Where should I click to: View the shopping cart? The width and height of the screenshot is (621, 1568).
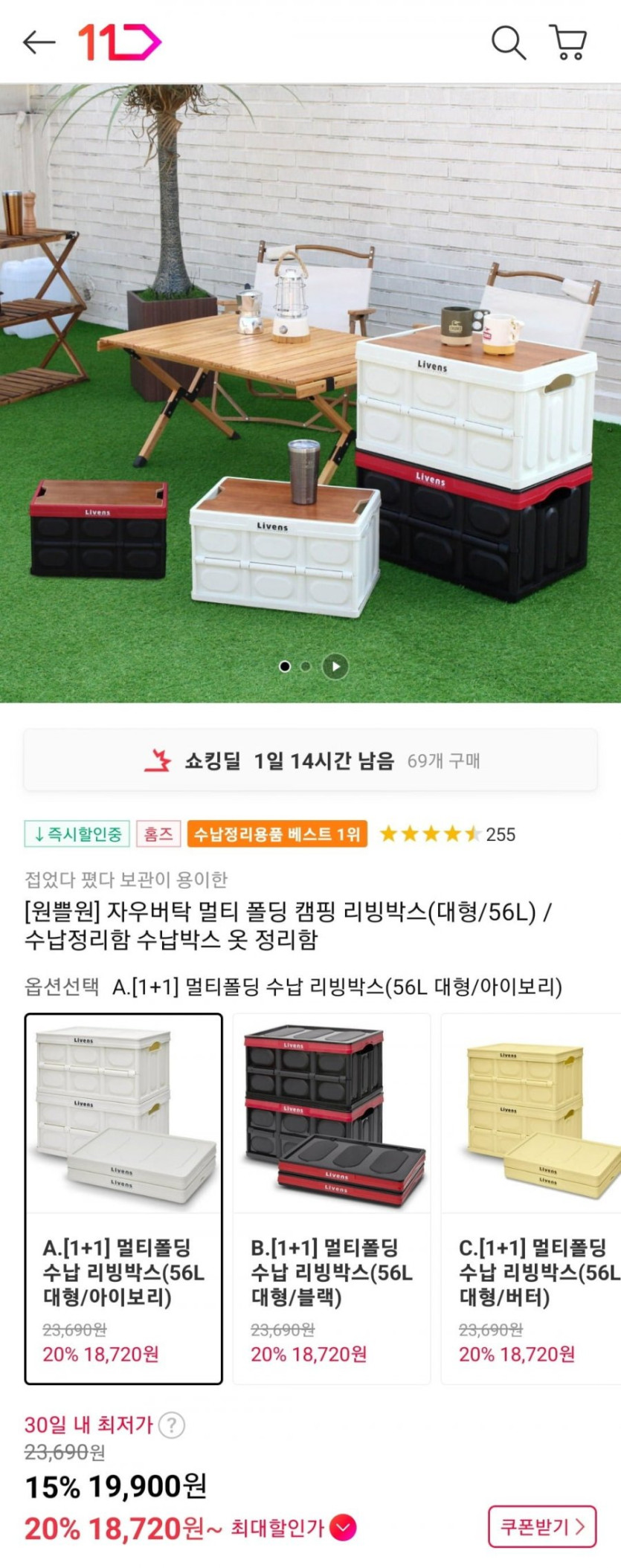point(568,42)
